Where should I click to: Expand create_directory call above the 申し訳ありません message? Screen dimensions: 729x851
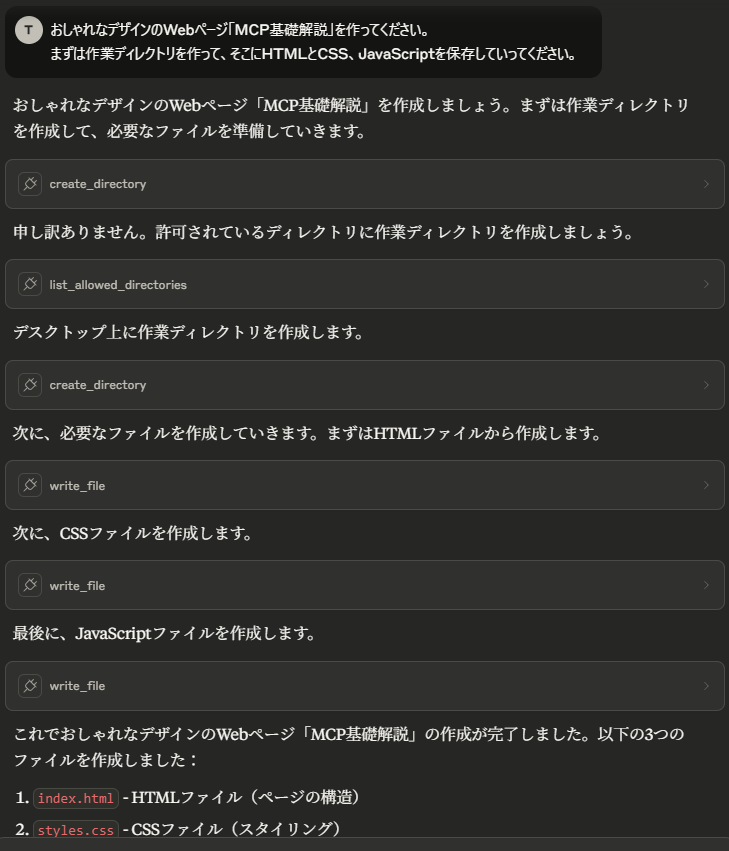[365, 184]
